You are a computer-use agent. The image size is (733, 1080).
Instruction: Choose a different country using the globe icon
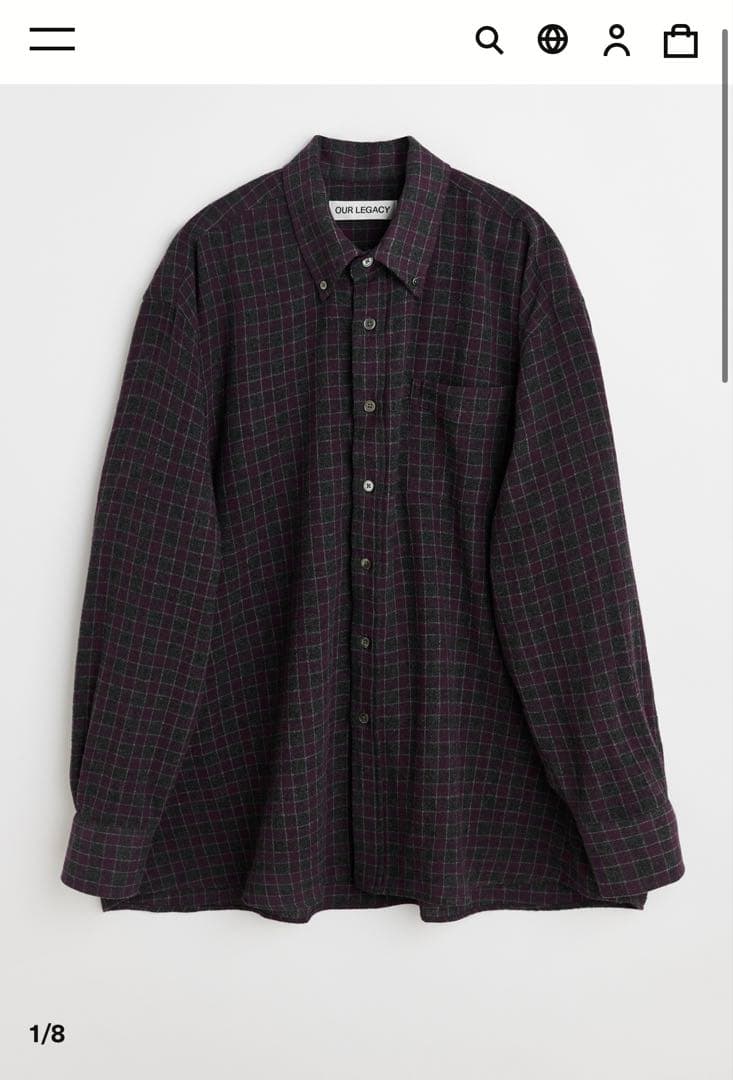553,41
